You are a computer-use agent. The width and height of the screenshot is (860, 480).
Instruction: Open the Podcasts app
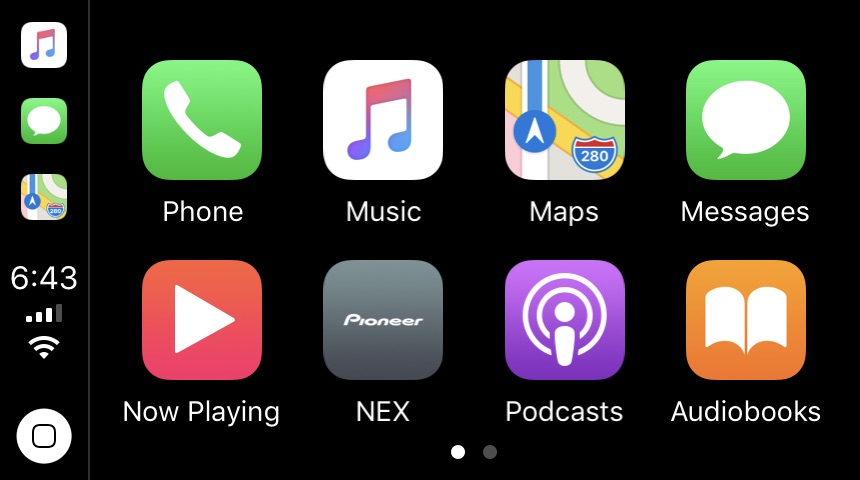coord(565,320)
